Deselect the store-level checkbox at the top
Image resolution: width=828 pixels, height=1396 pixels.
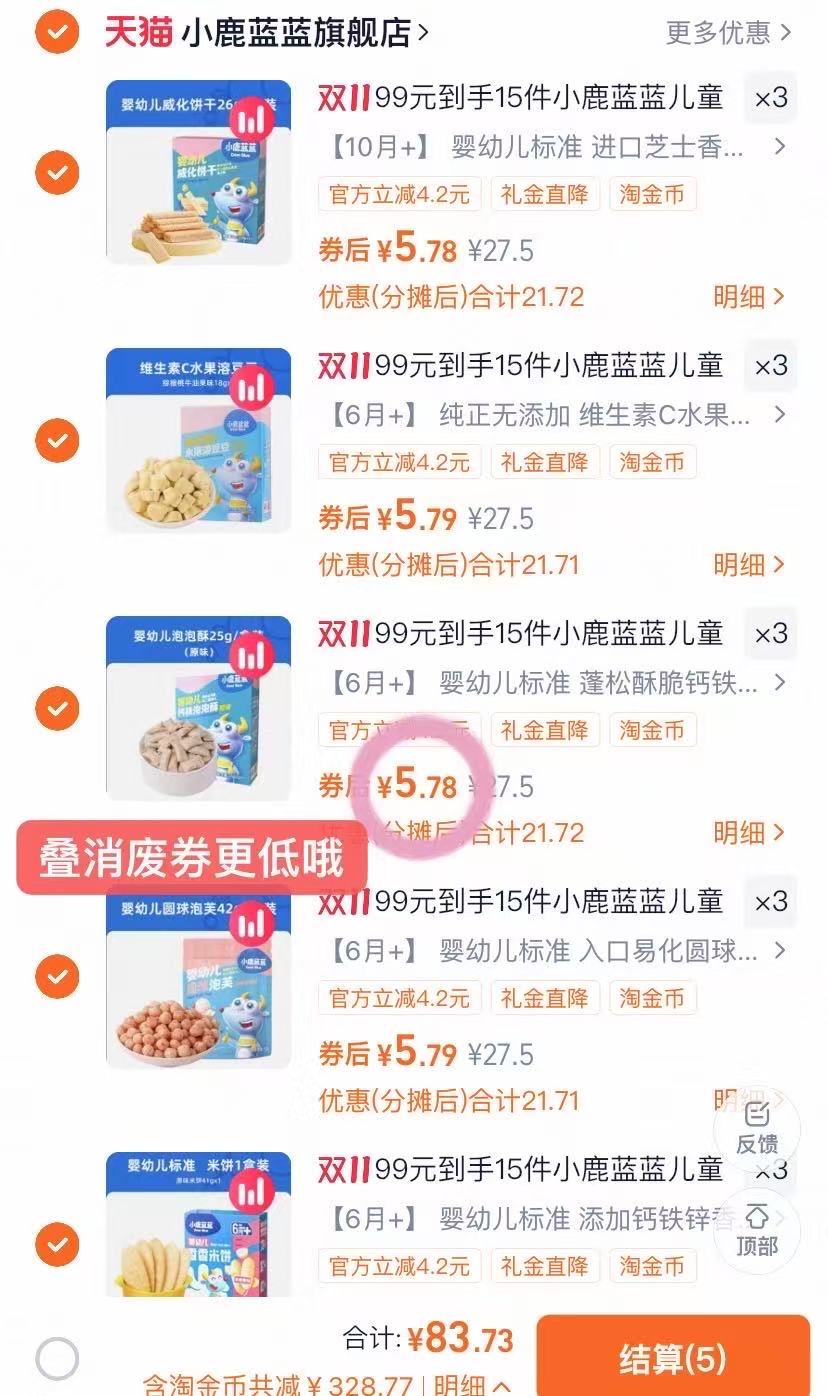(57, 33)
